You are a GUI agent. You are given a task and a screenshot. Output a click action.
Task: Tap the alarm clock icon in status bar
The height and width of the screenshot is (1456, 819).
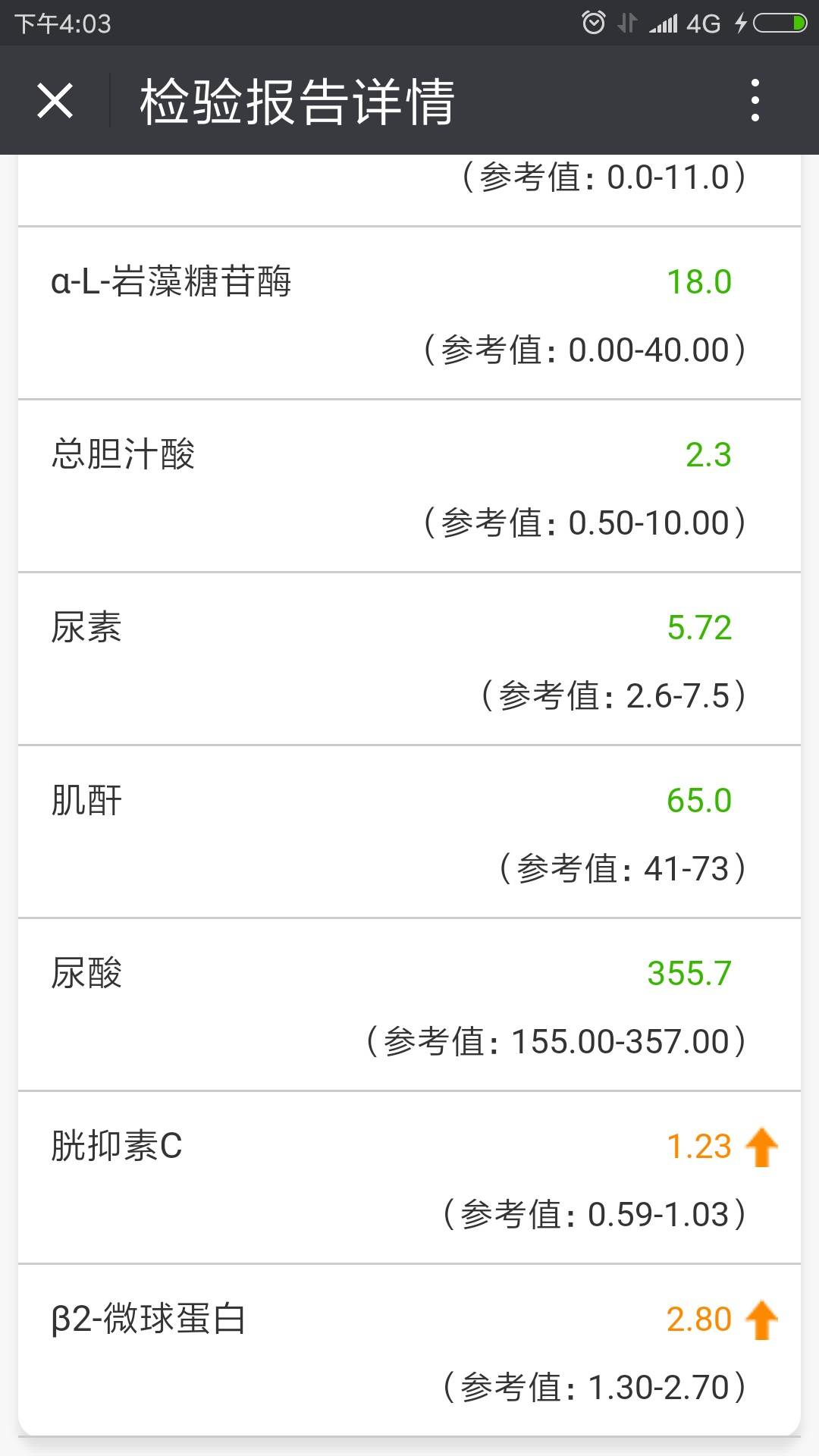click(593, 21)
